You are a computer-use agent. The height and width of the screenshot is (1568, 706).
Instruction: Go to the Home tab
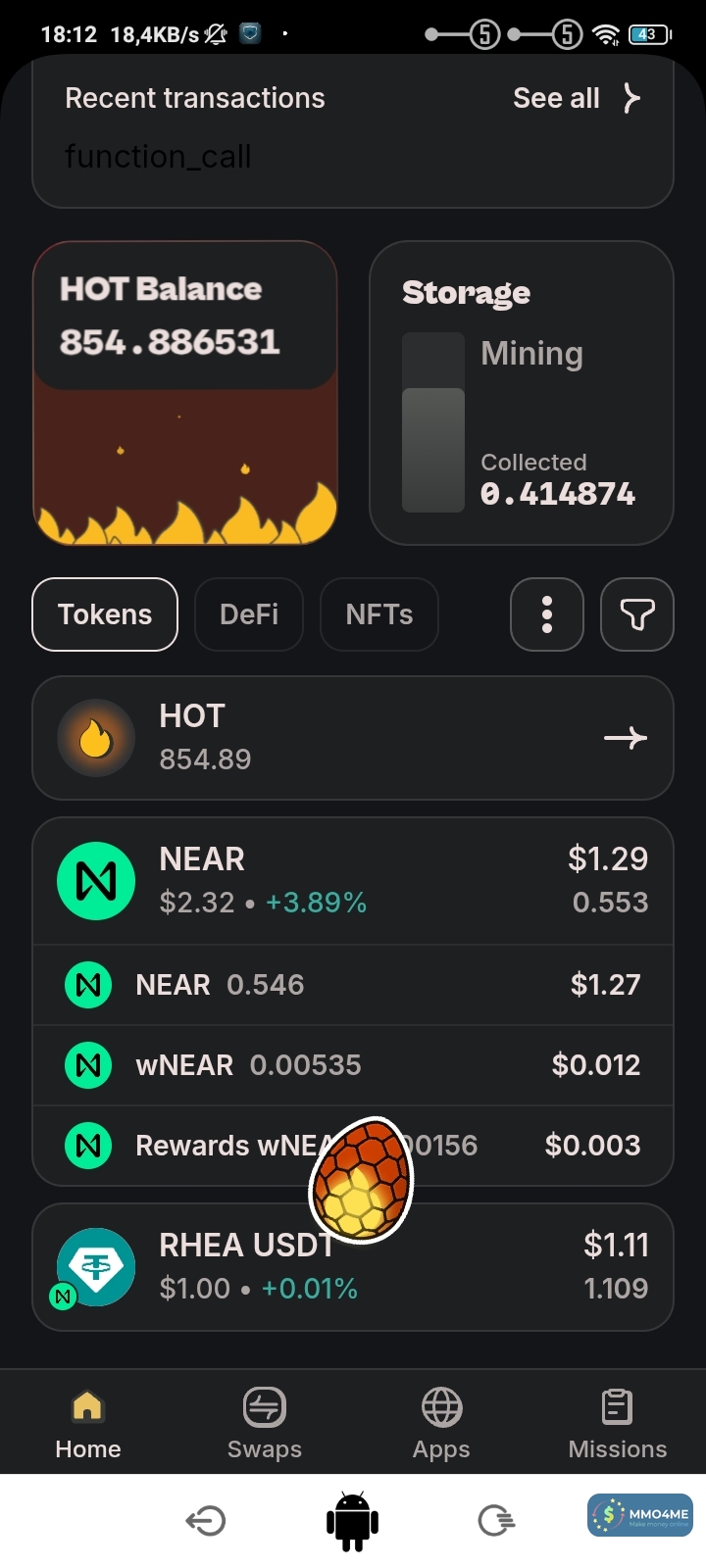(x=88, y=1424)
